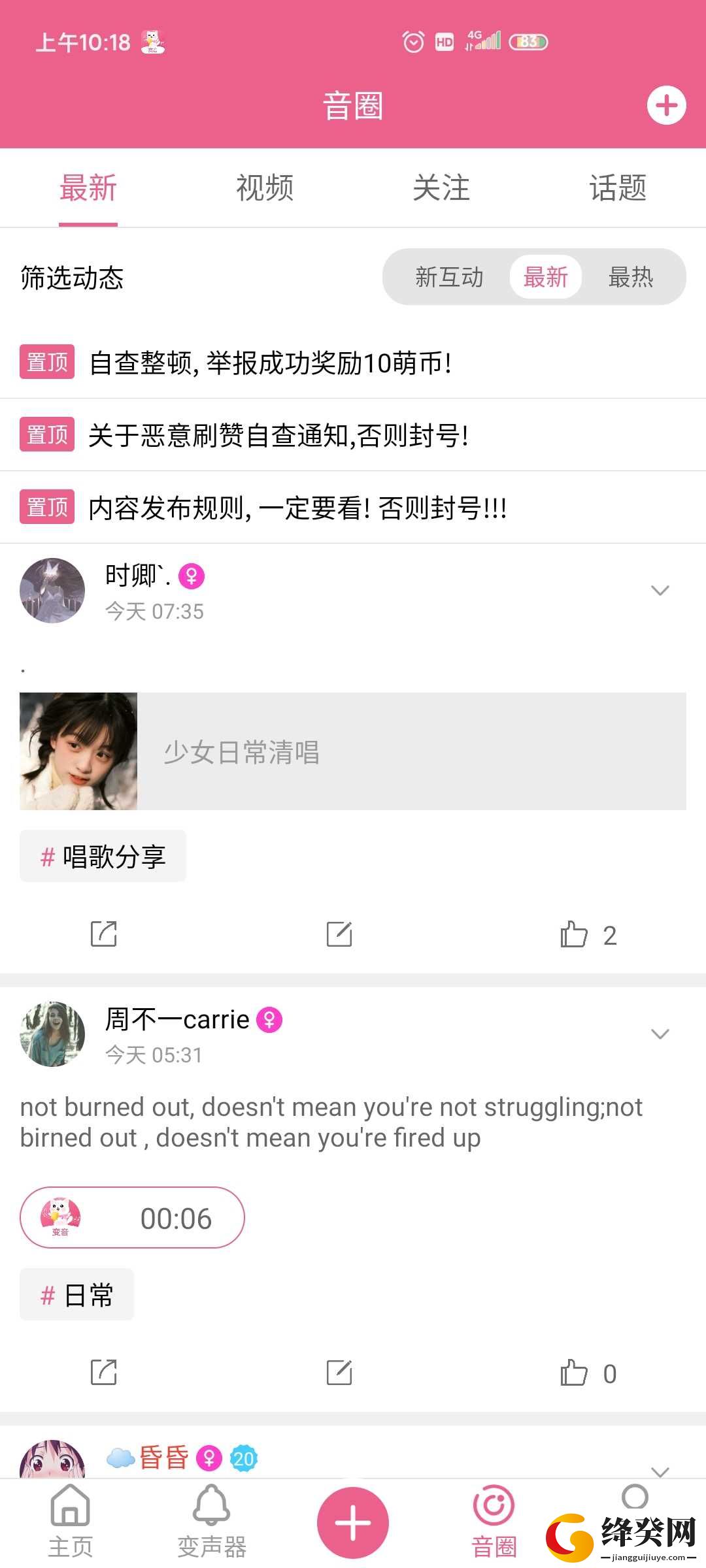
Task: Open the 唱歌分享 topic tag
Action: (x=103, y=857)
